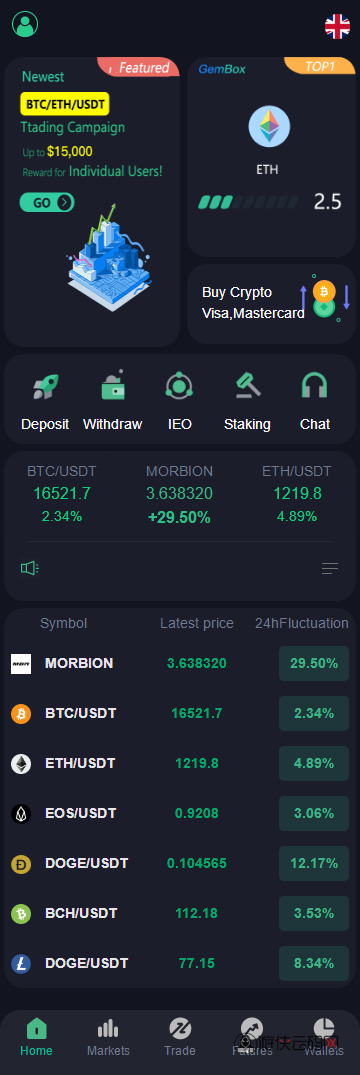Screen dimensions: 360x1075
Task: Open Withdraw
Action: coord(112,400)
